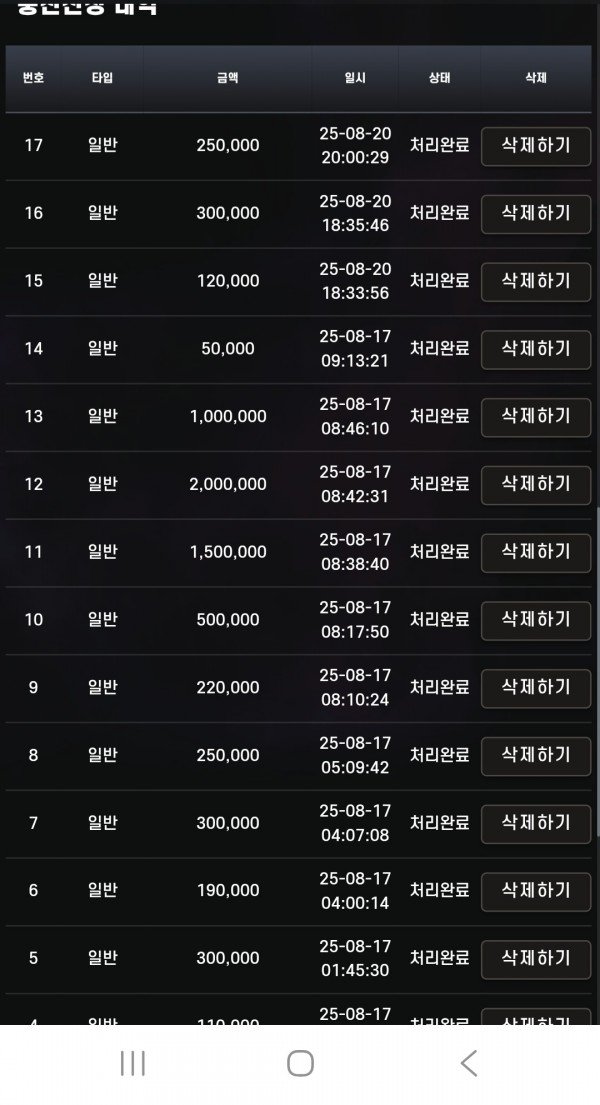Image resolution: width=600 pixels, height=1105 pixels.
Task: Delete entry number 13 for 1,000,000
Action: [535, 417]
